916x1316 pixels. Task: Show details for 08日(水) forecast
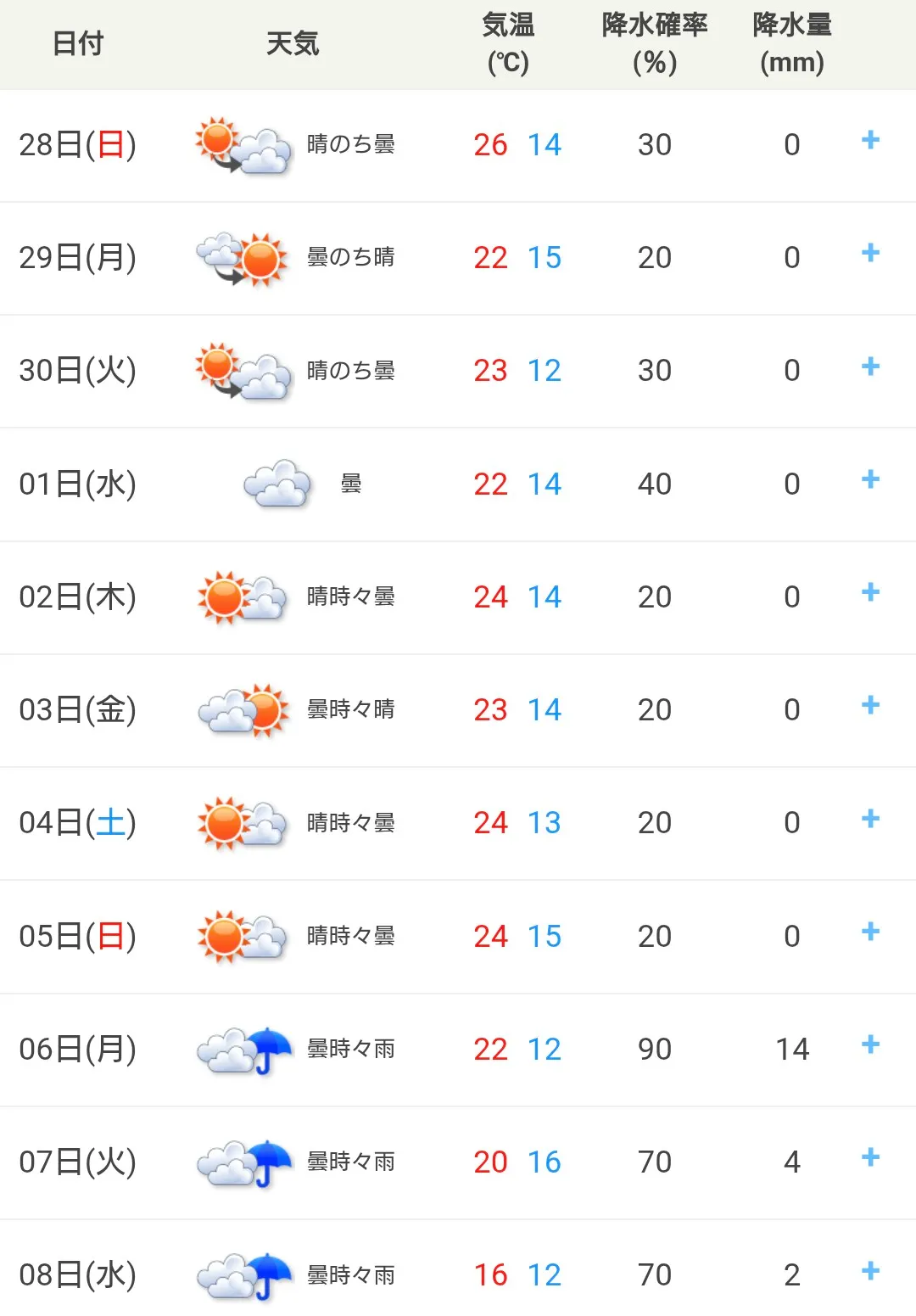pyautogui.click(x=870, y=1271)
